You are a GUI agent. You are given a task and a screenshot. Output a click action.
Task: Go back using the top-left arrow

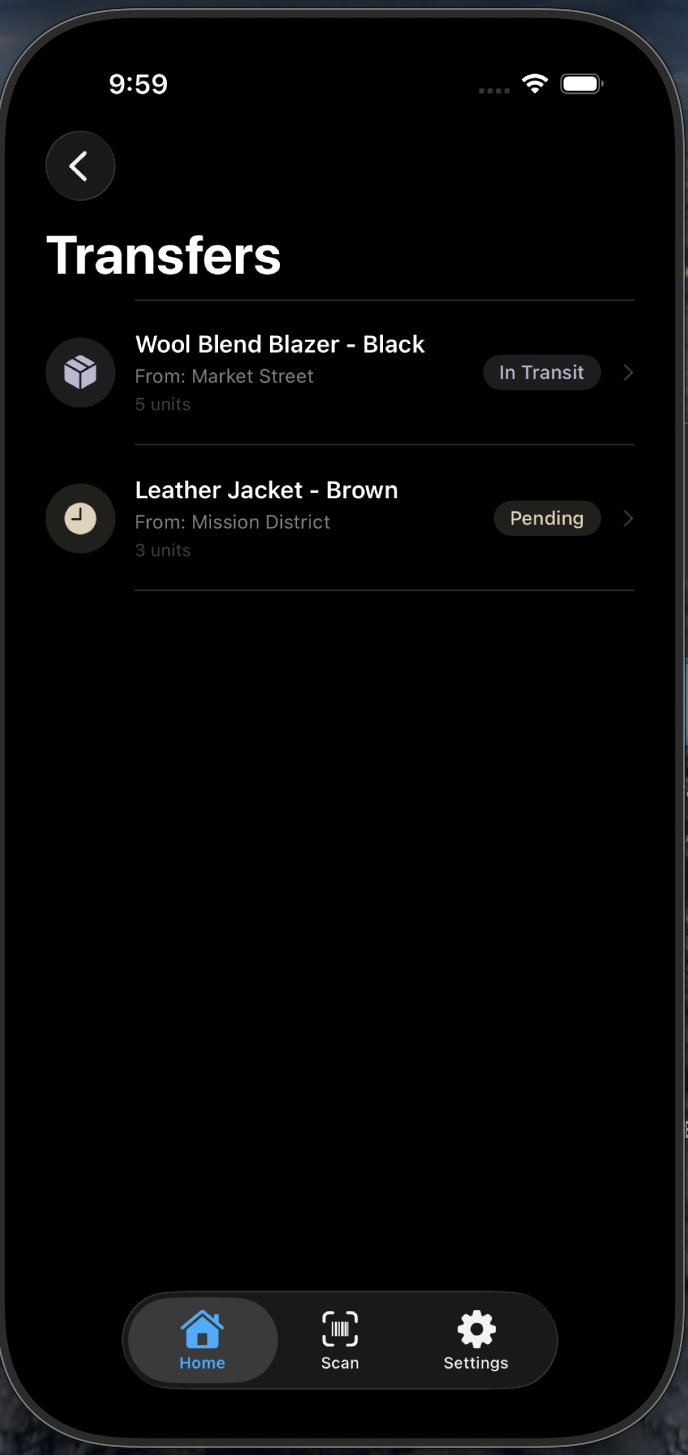(x=80, y=166)
